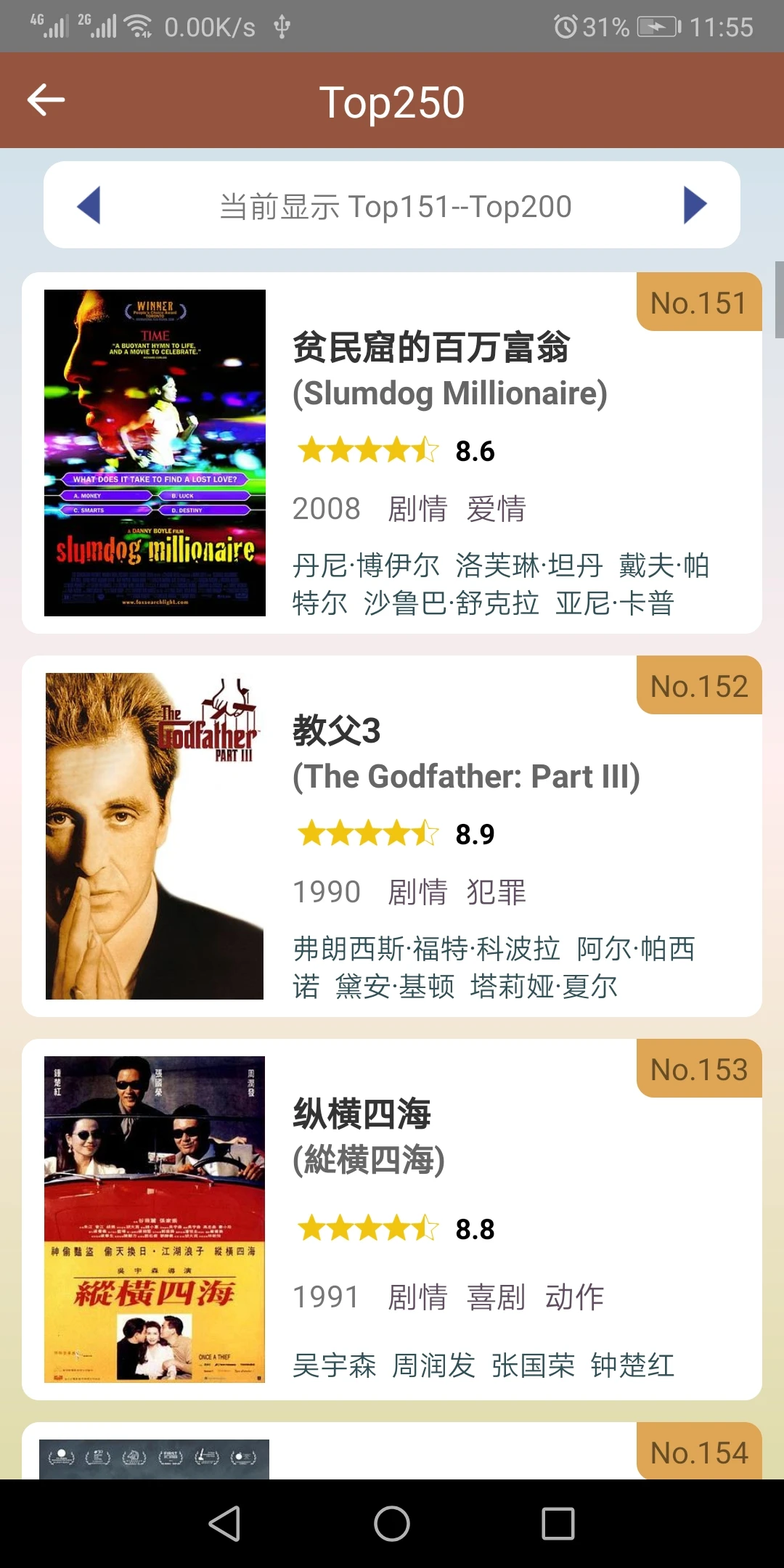Go back from the Top250 page
Image resolution: width=784 pixels, height=1568 pixels.
pyautogui.click(x=46, y=100)
